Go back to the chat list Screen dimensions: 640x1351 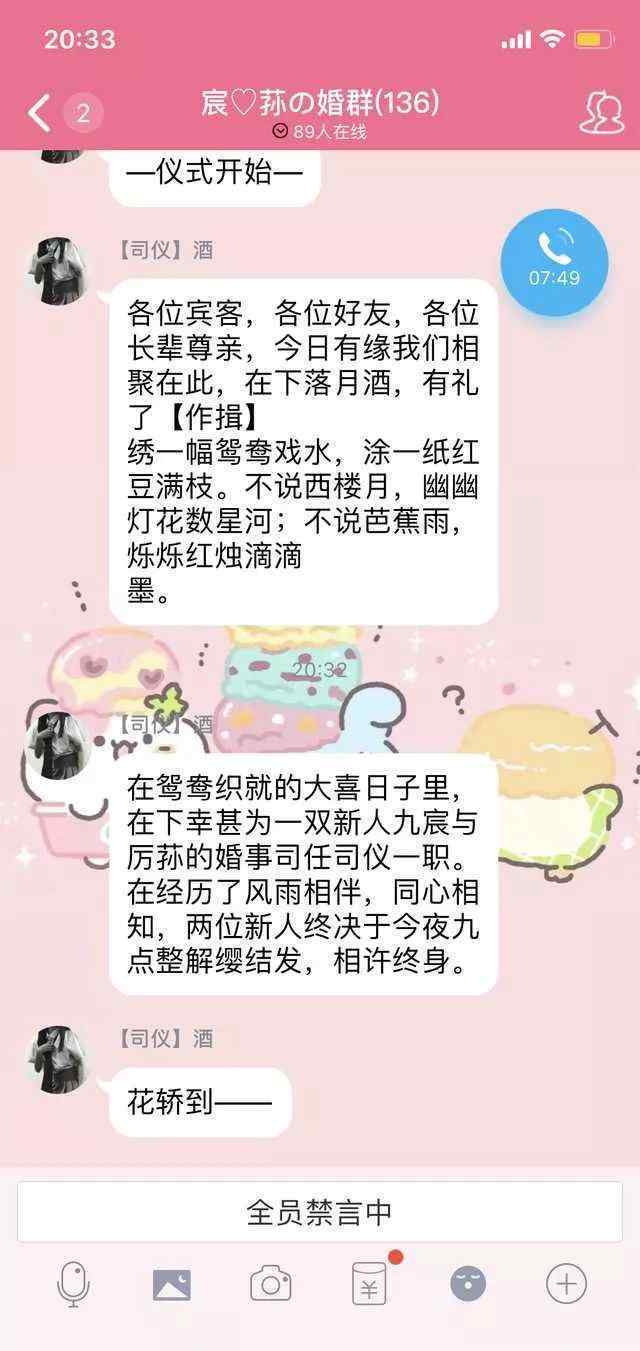40,113
